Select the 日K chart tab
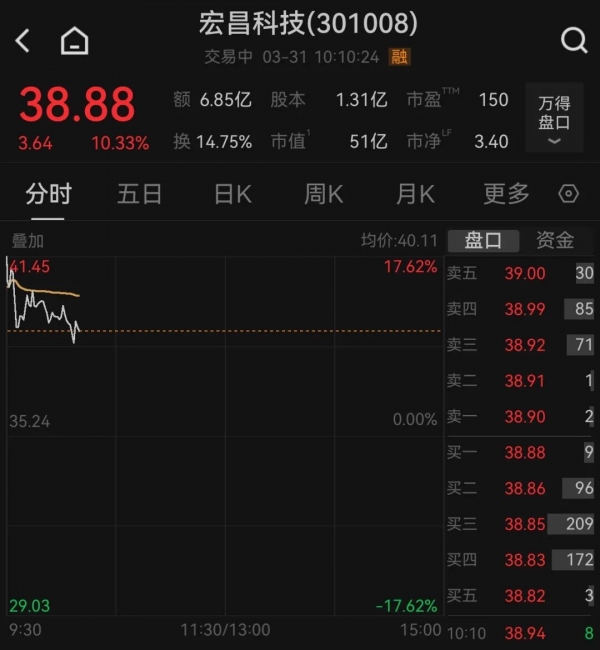The width and height of the screenshot is (600, 650). (x=232, y=194)
